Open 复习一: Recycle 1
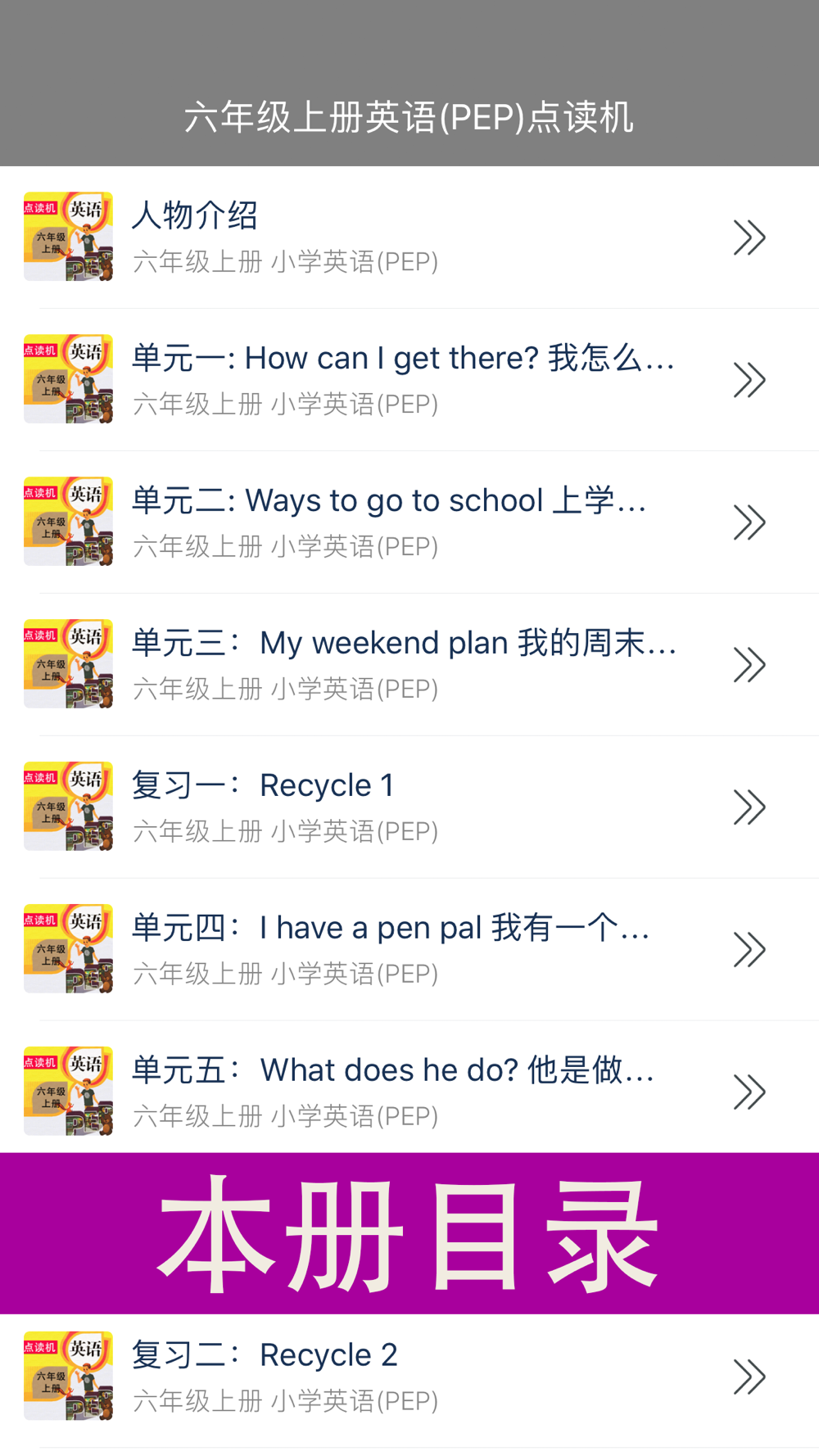This screenshot has height=1456, width=819. (x=409, y=807)
